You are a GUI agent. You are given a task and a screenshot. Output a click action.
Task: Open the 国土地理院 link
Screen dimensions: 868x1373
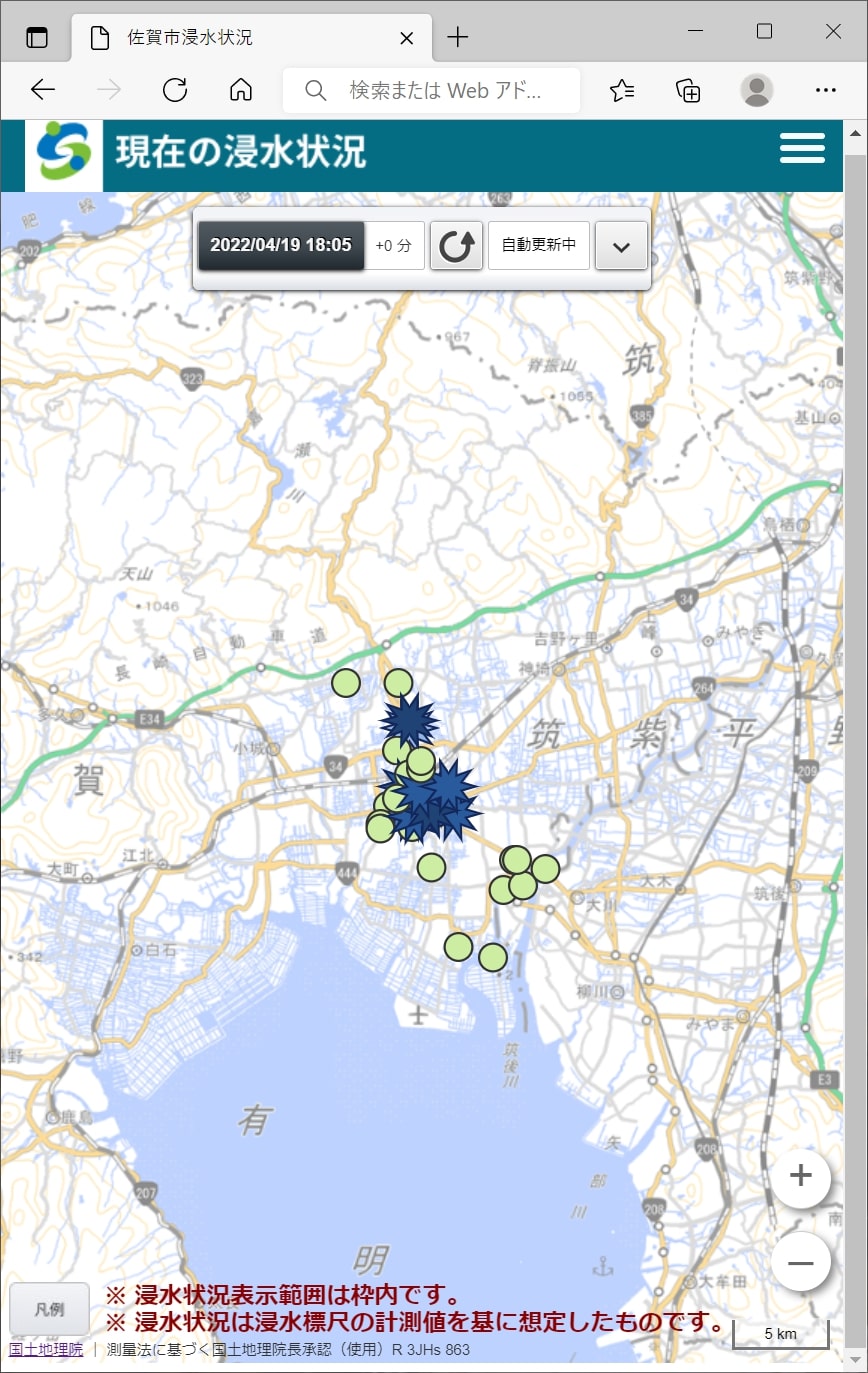pos(46,1349)
